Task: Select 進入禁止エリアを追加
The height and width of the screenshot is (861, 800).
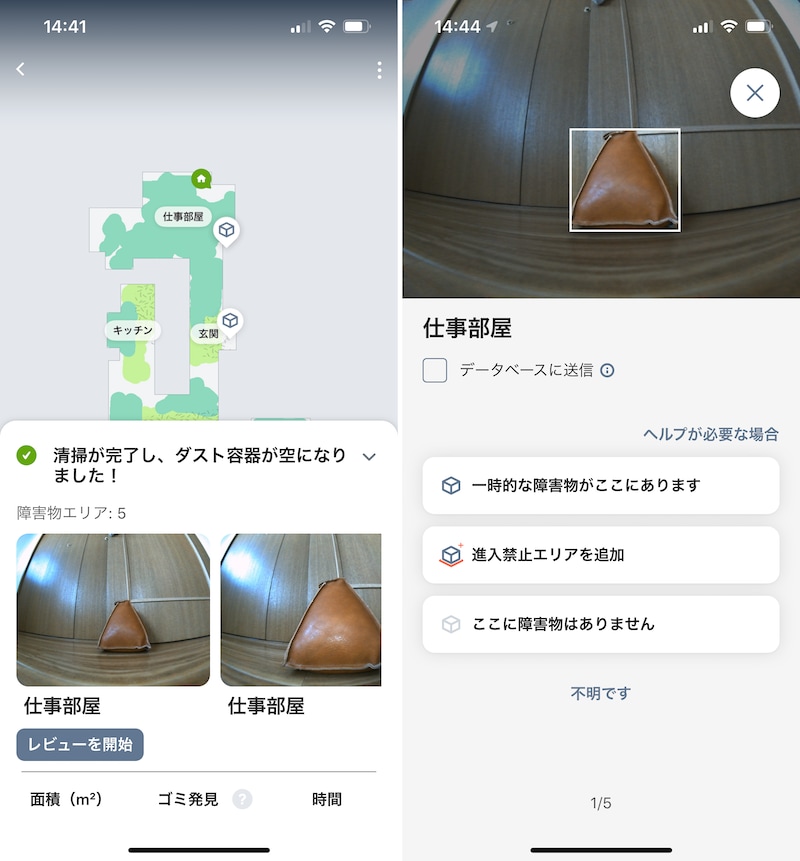Action: pos(600,554)
